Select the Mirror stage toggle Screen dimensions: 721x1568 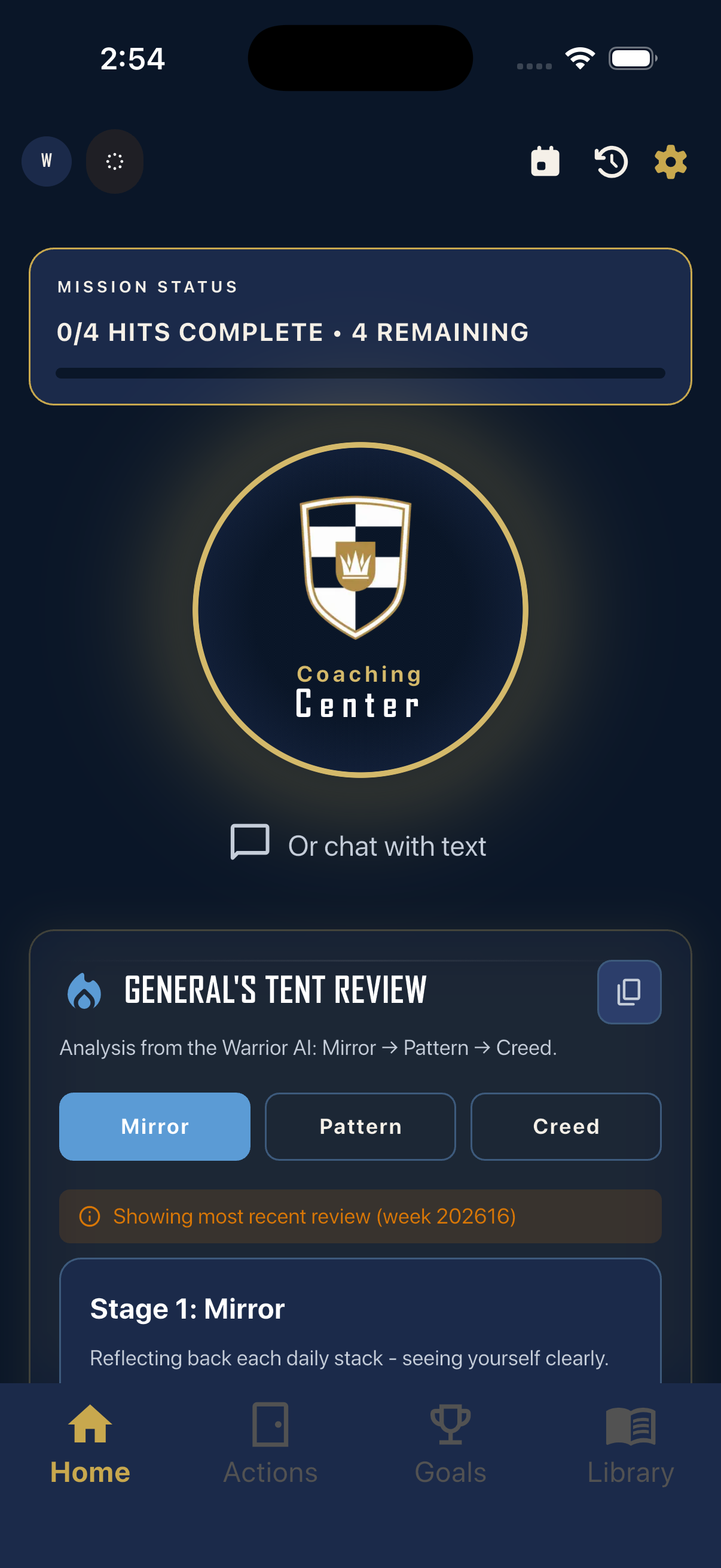pos(155,1126)
